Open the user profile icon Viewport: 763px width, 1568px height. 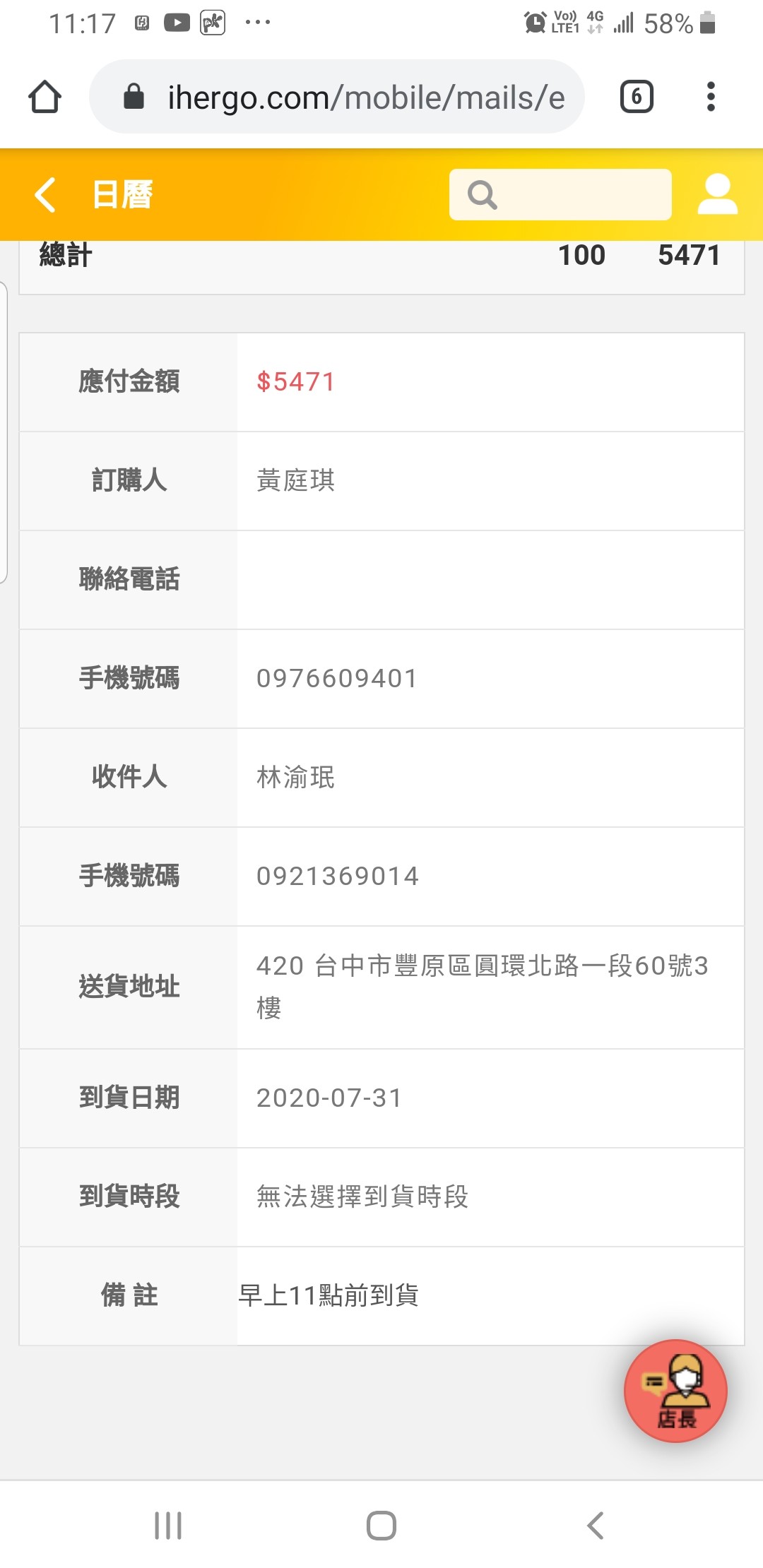click(717, 194)
